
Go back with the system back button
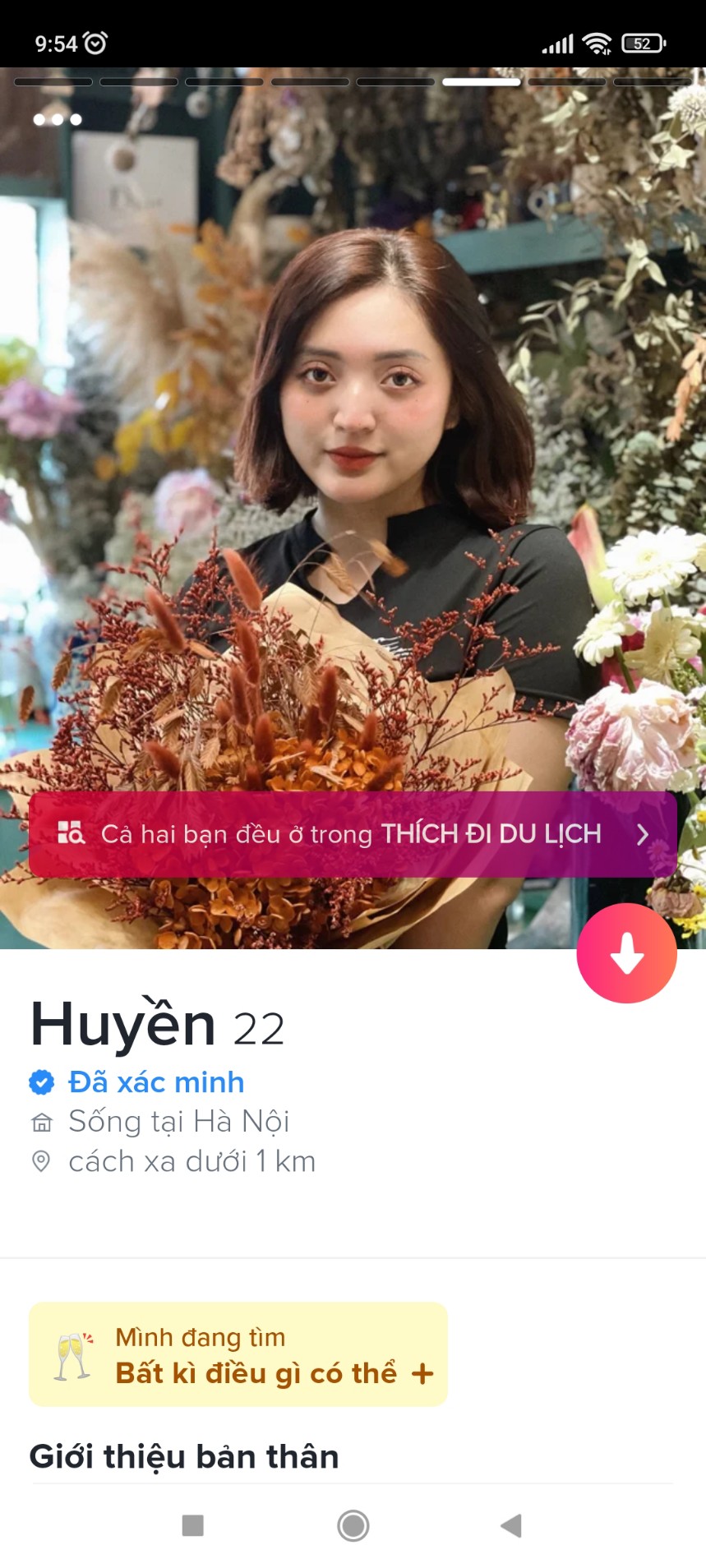[x=511, y=1526]
